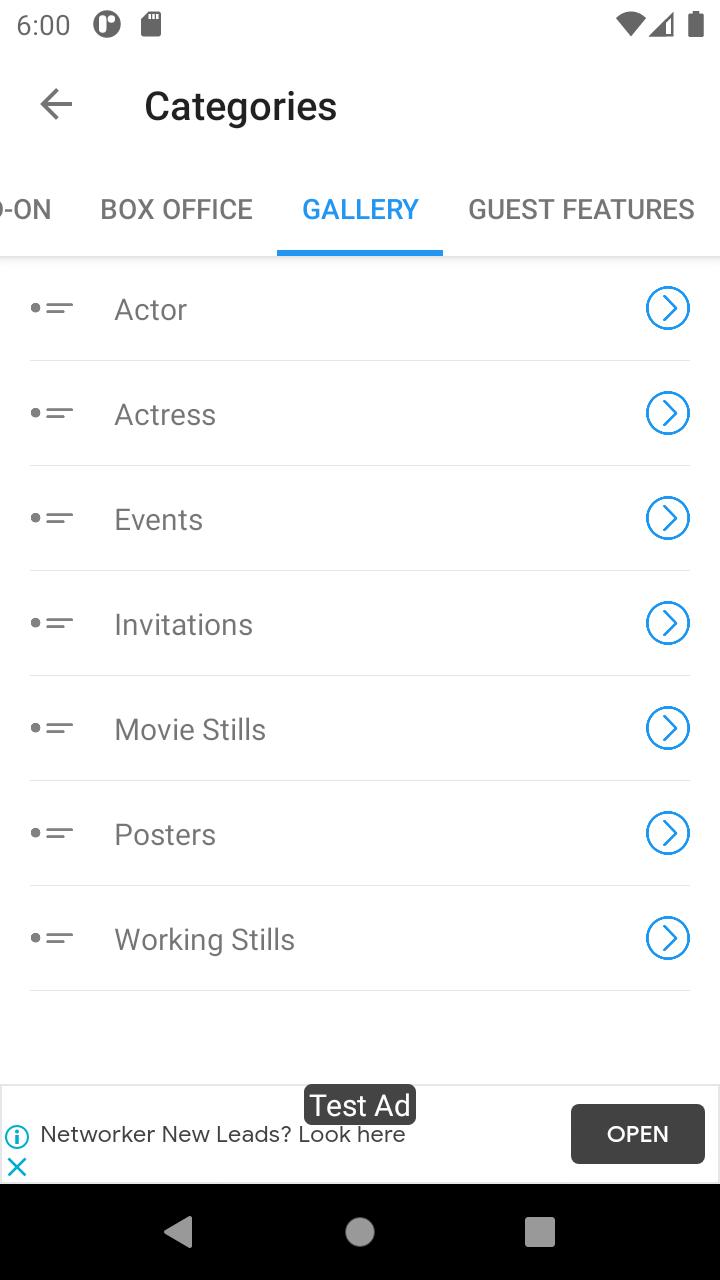Screen dimensions: 720x1280
Task: Tap the arrow icon next to Posters
Action: coord(668,833)
